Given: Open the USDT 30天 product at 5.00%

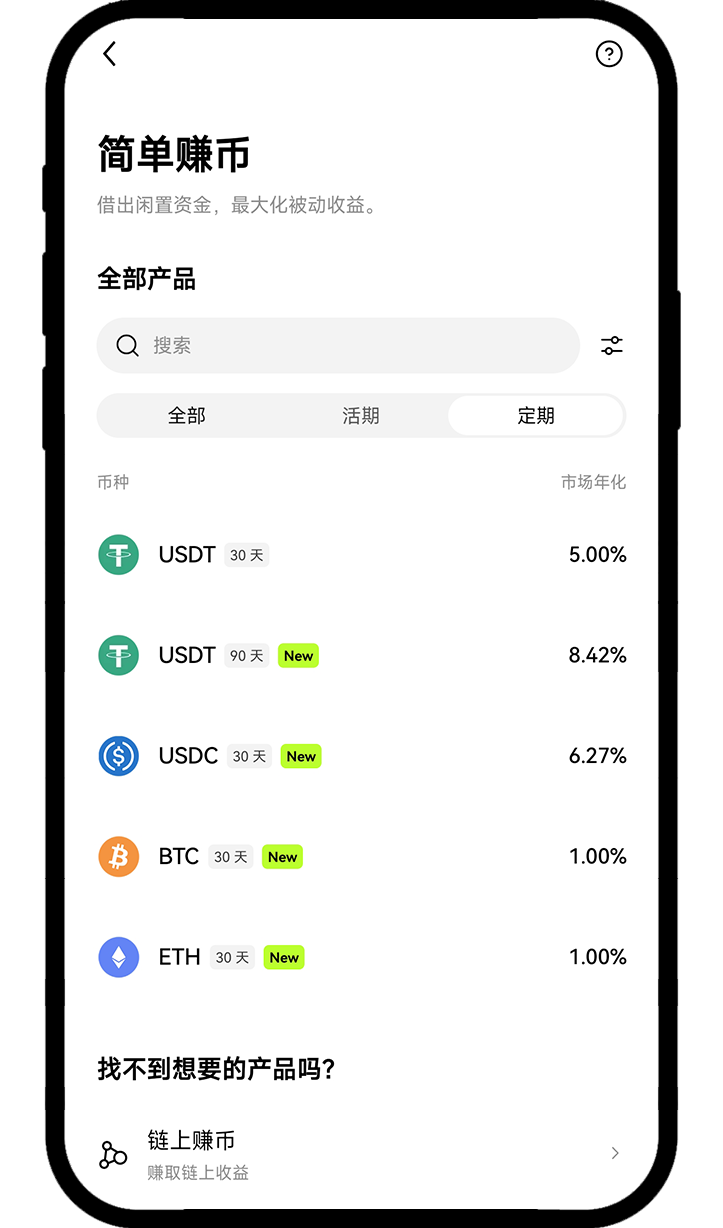Looking at the screenshot, I should coord(361,555).
